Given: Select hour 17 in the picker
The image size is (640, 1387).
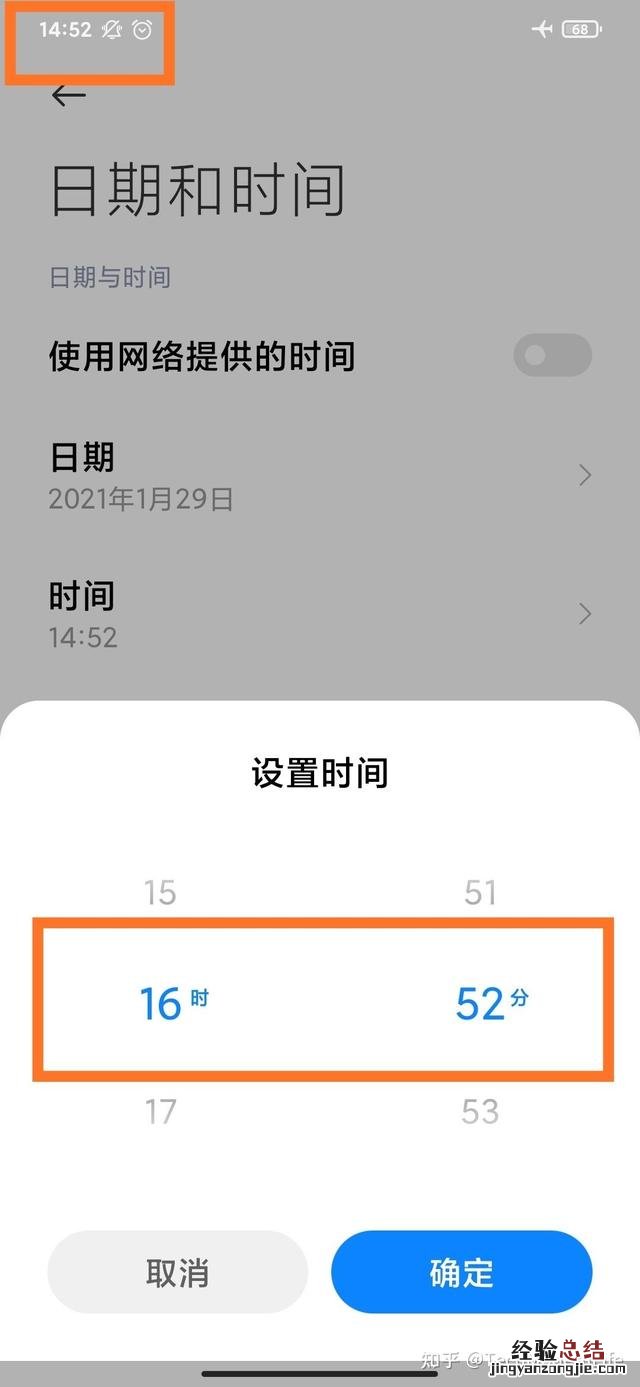Looking at the screenshot, I should (x=160, y=1111).
